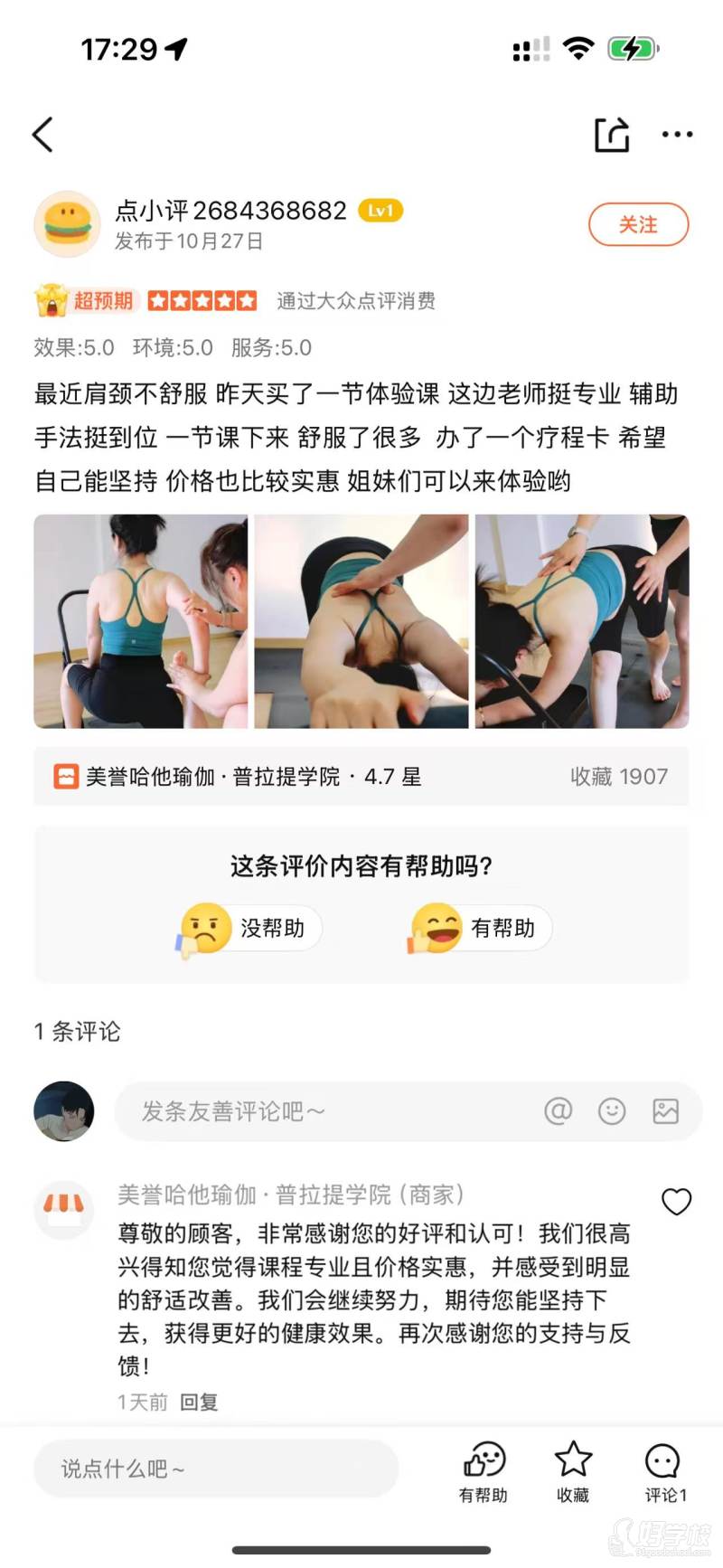View the third review photo
723x1568 pixels.
[x=582, y=621]
